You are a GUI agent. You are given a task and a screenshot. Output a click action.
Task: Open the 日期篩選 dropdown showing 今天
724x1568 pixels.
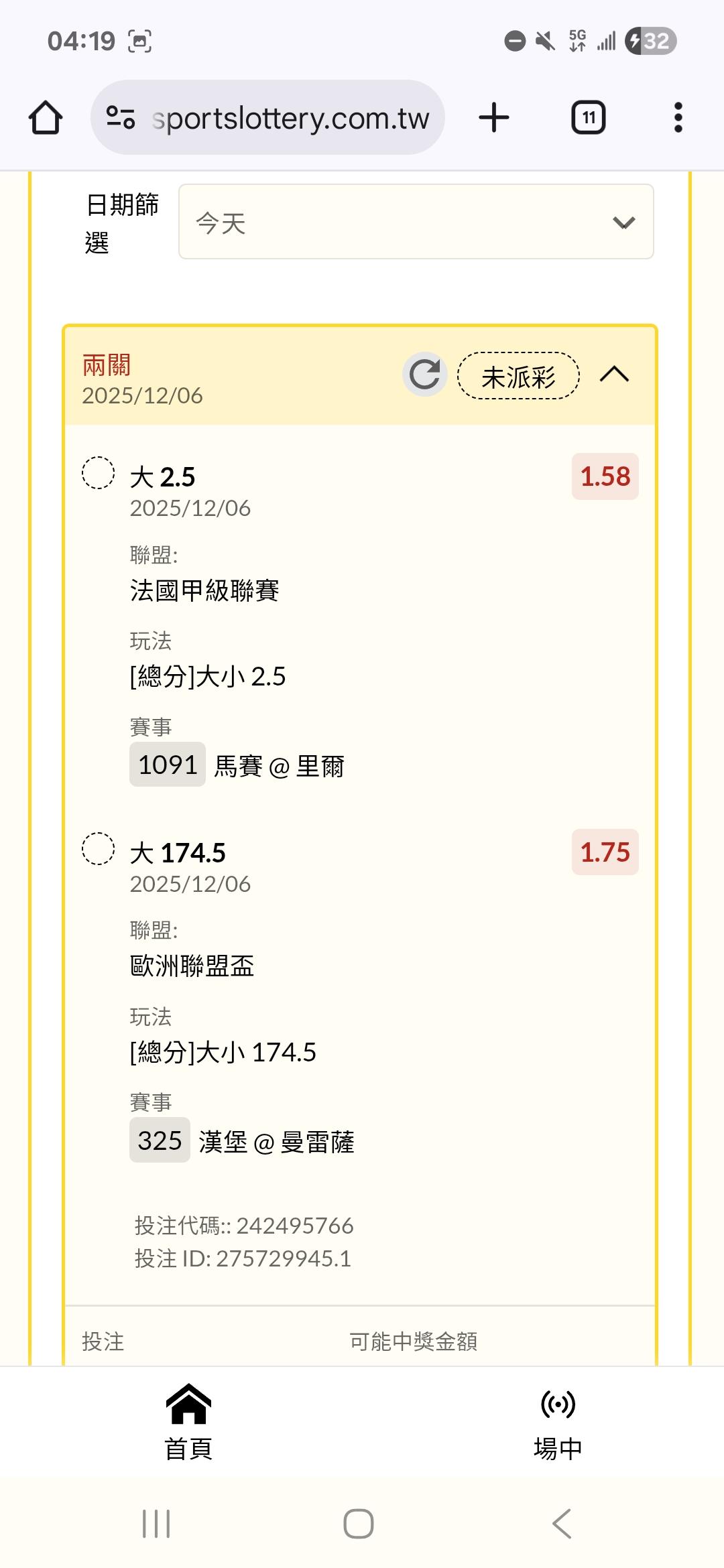416,222
